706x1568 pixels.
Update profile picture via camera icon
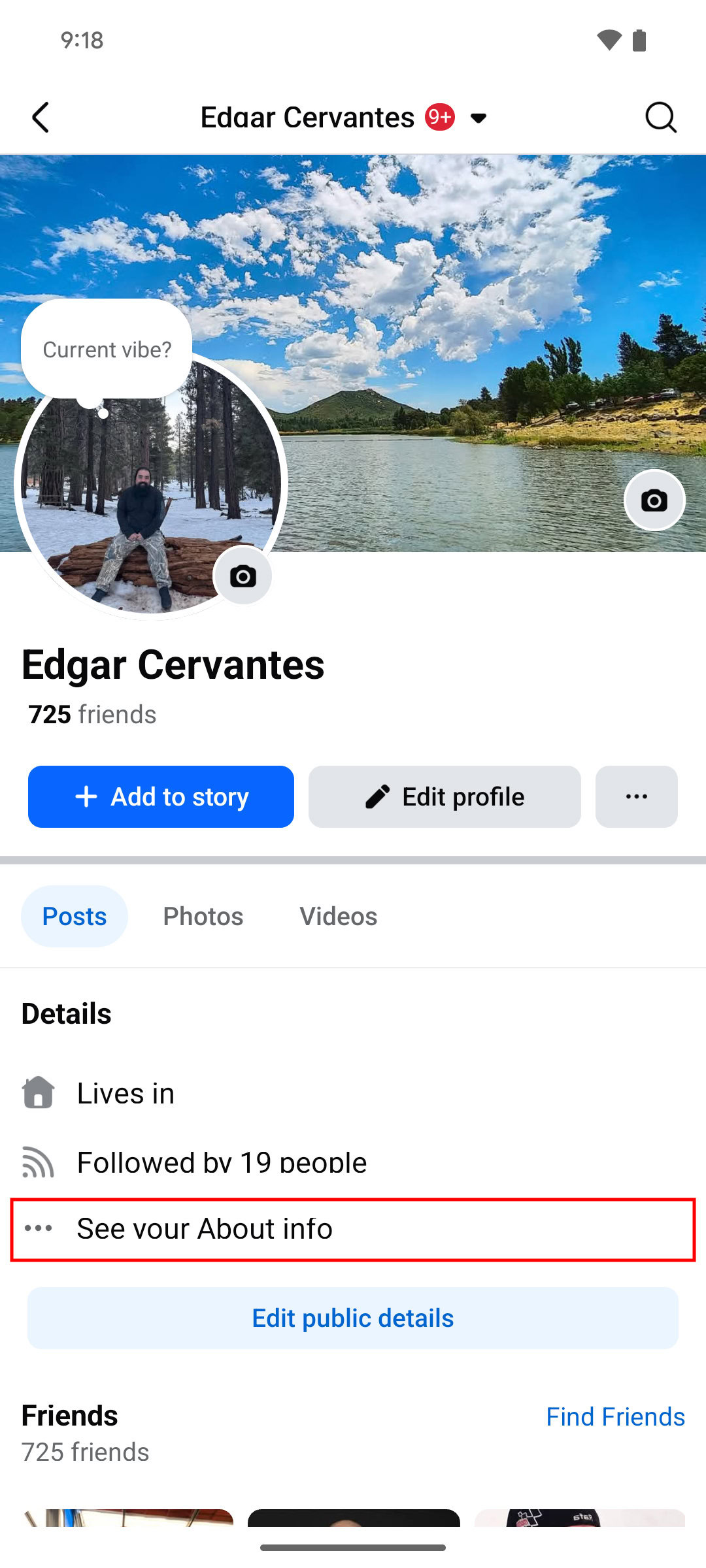point(243,576)
